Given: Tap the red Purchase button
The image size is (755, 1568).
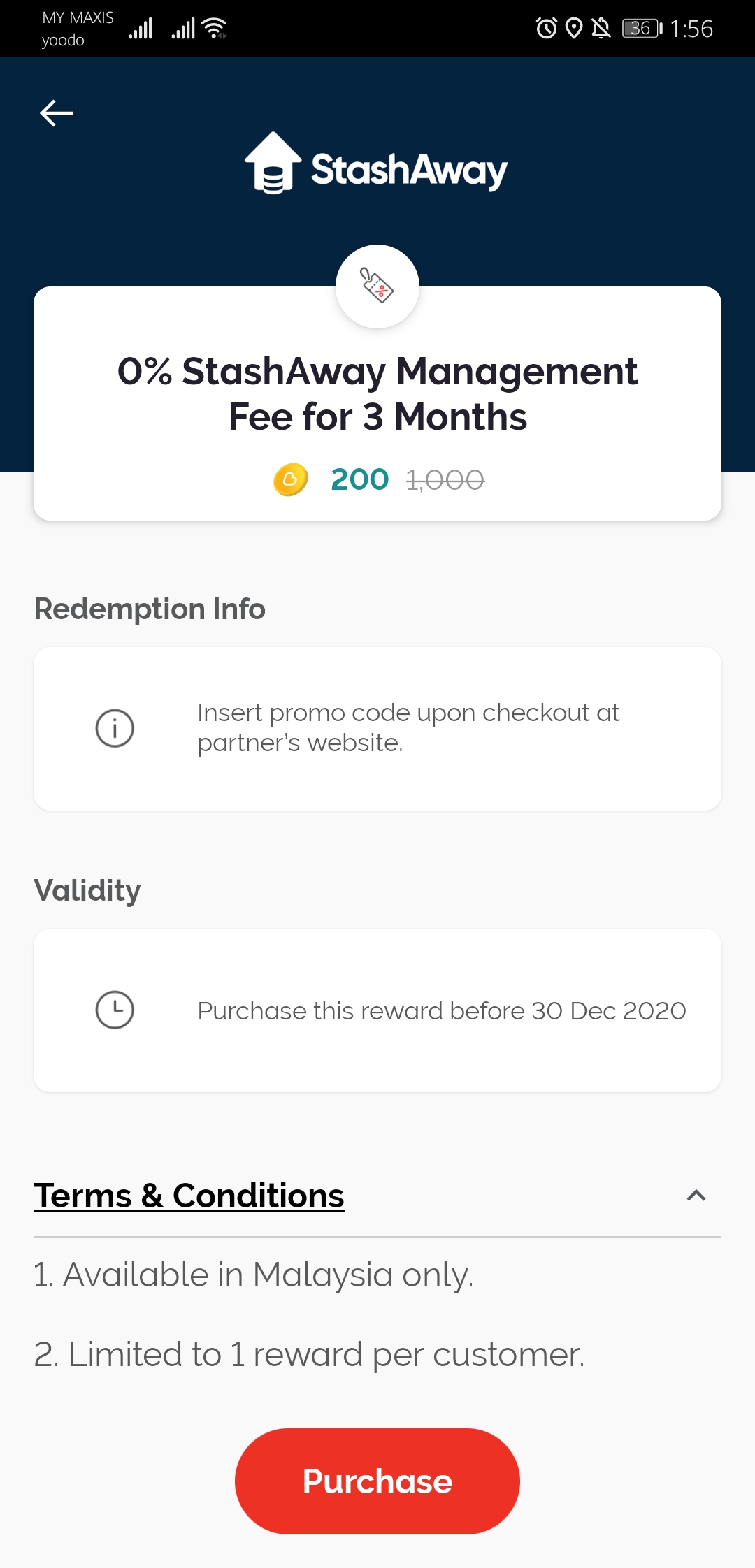Looking at the screenshot, I should point(377,1481).
